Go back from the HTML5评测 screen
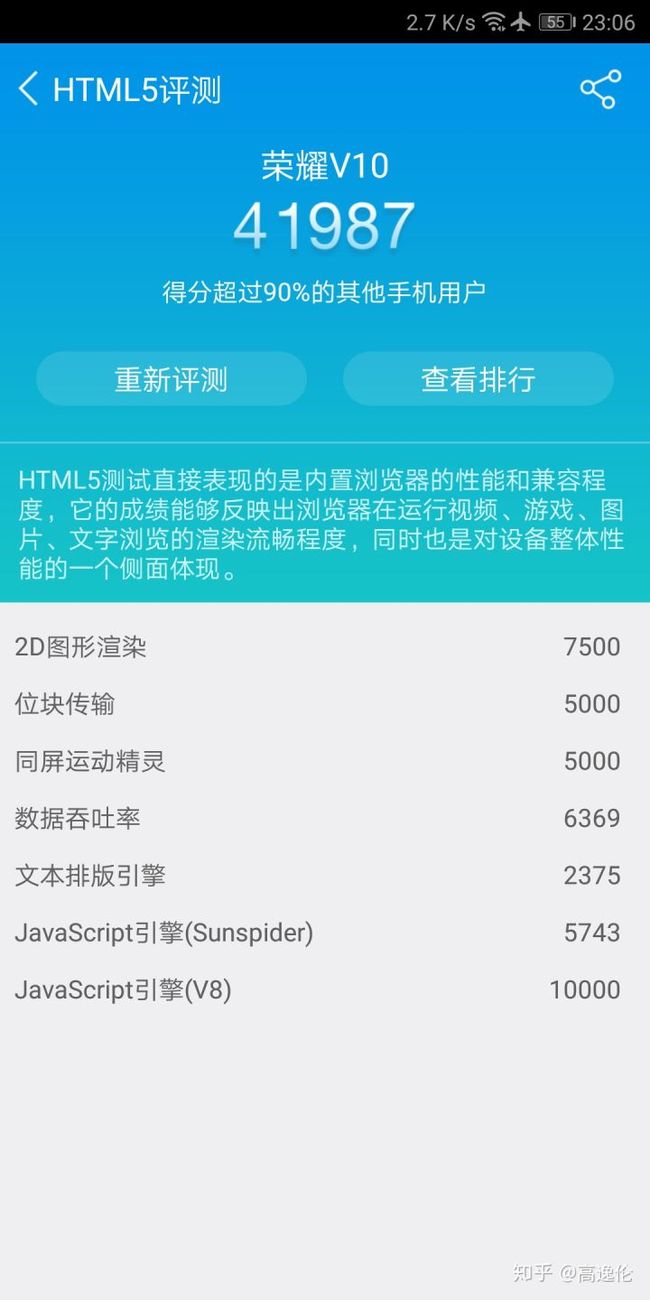The image size is (650, 1300). pos(29,90)
